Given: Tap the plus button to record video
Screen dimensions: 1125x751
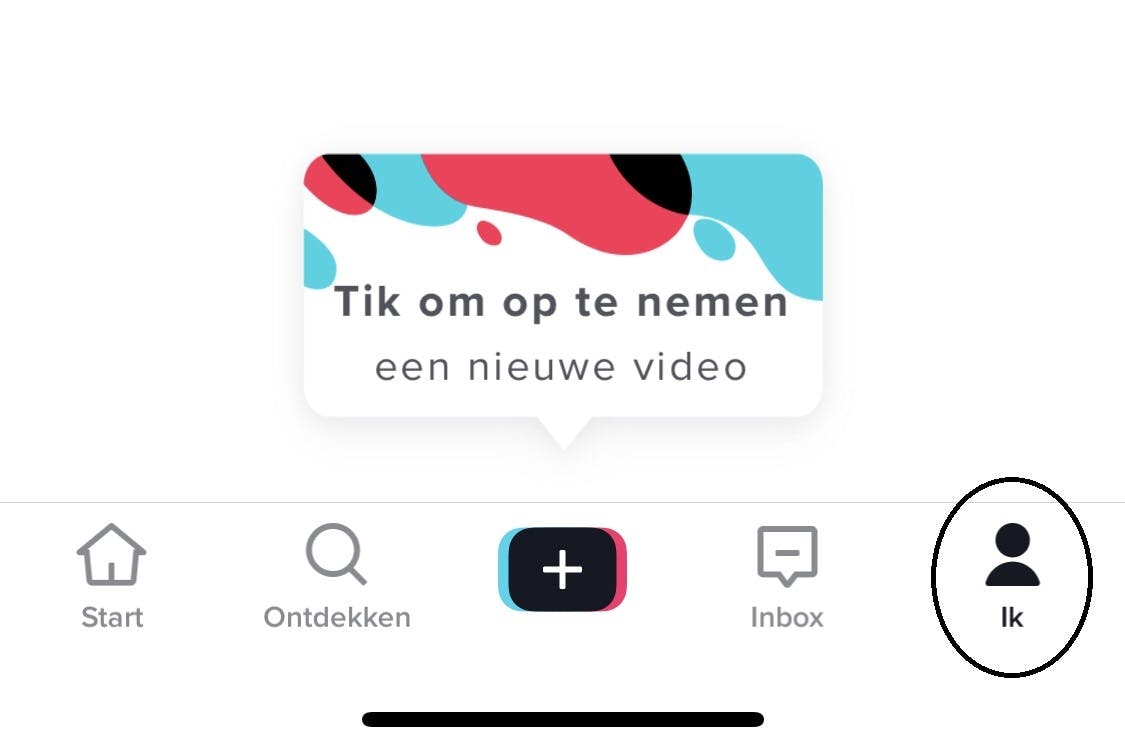Looking at the screenshot, I should [562, 570].
